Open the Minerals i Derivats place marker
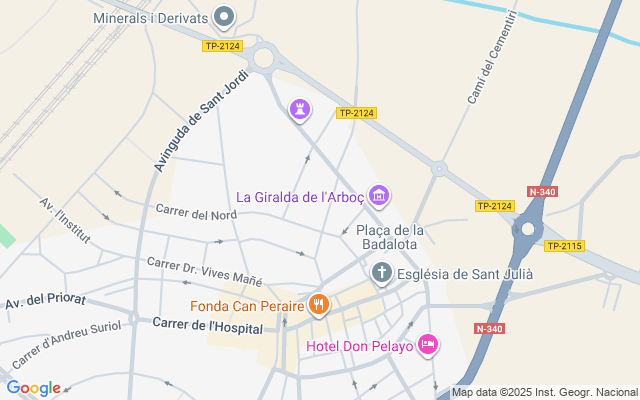640x400 pixels. [225, 17]
